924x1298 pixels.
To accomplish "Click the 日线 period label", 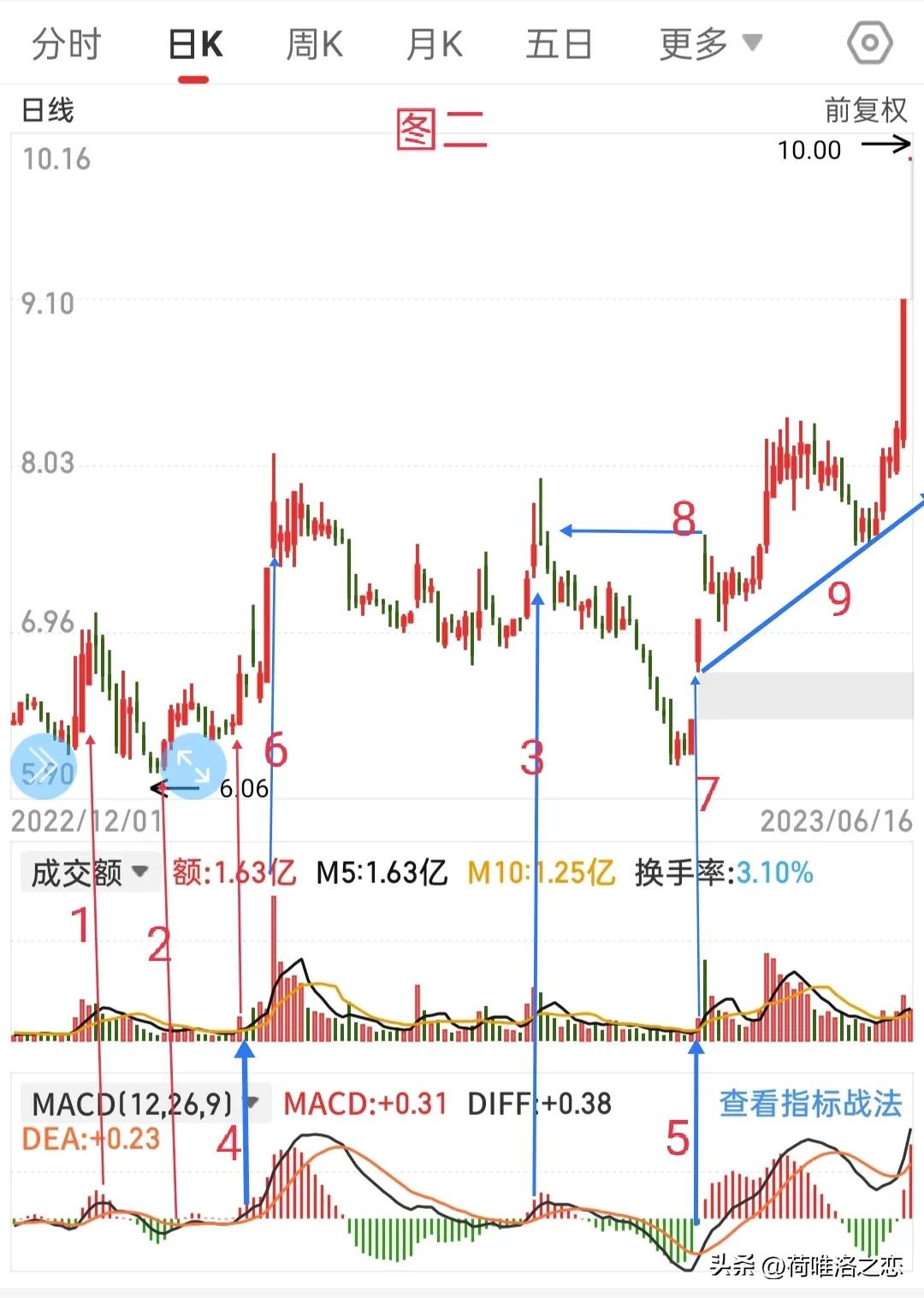I will coord(47,109).
